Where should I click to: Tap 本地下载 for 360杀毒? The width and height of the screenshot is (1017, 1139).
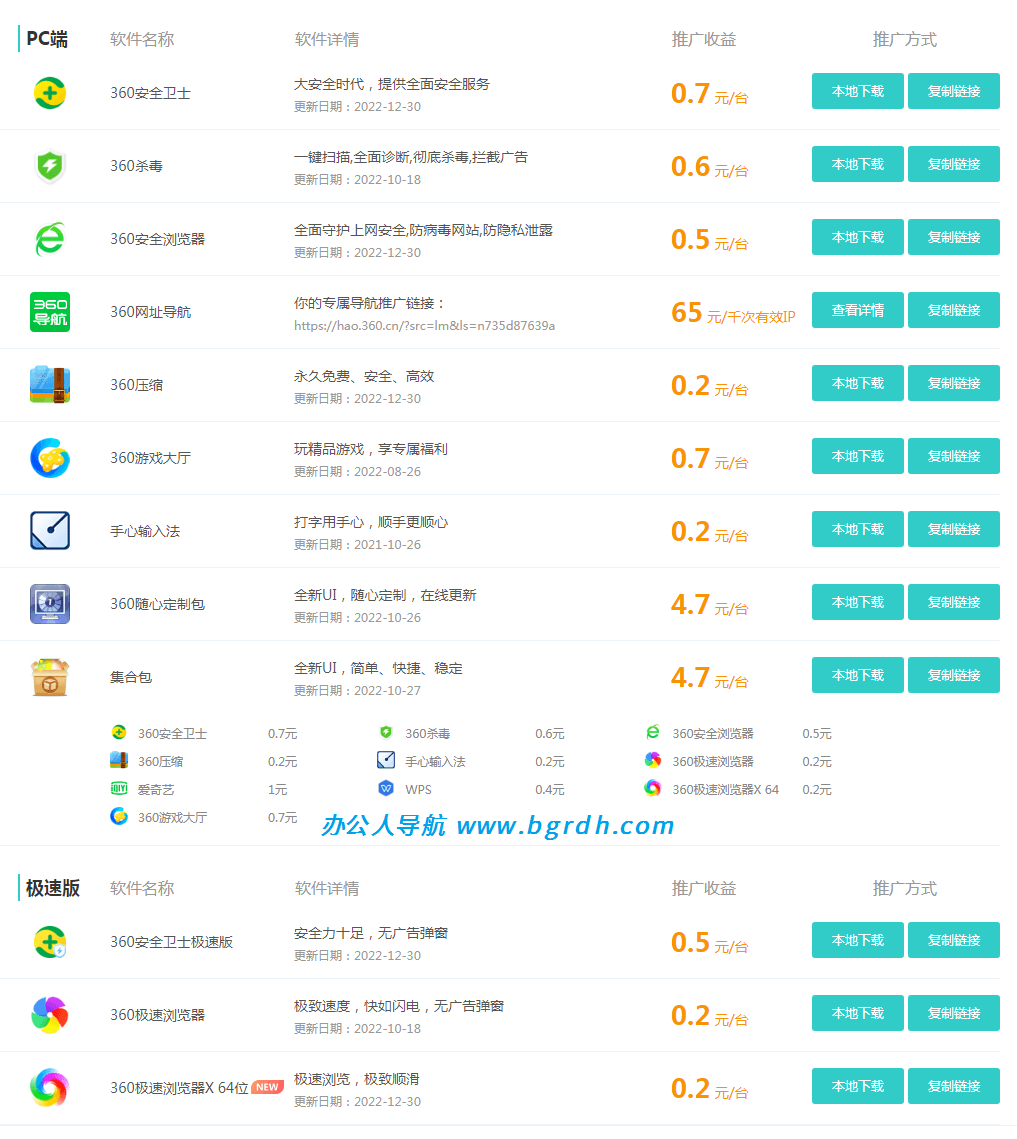[x=857, y=164]
